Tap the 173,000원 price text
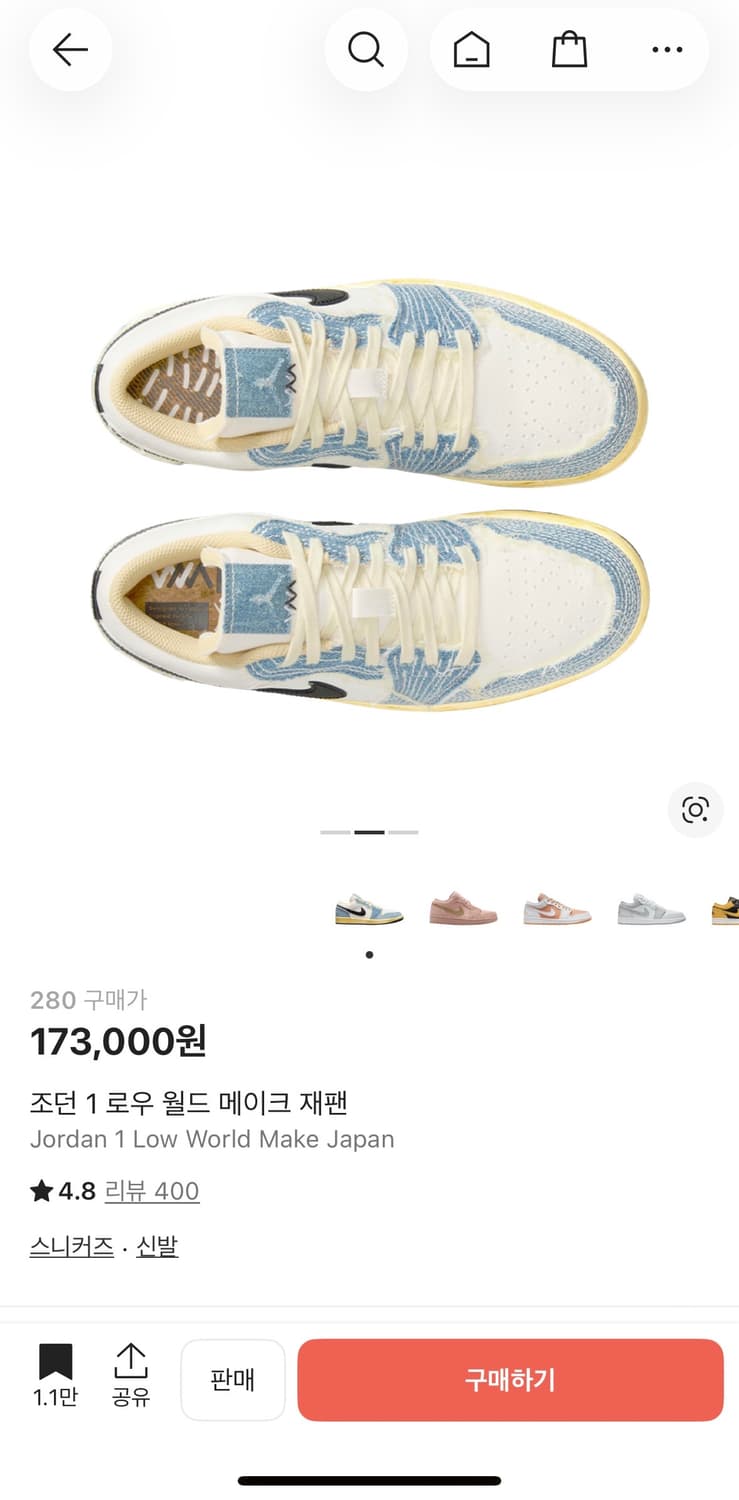Screen dimensions: 739x1500 (118, 1042)
